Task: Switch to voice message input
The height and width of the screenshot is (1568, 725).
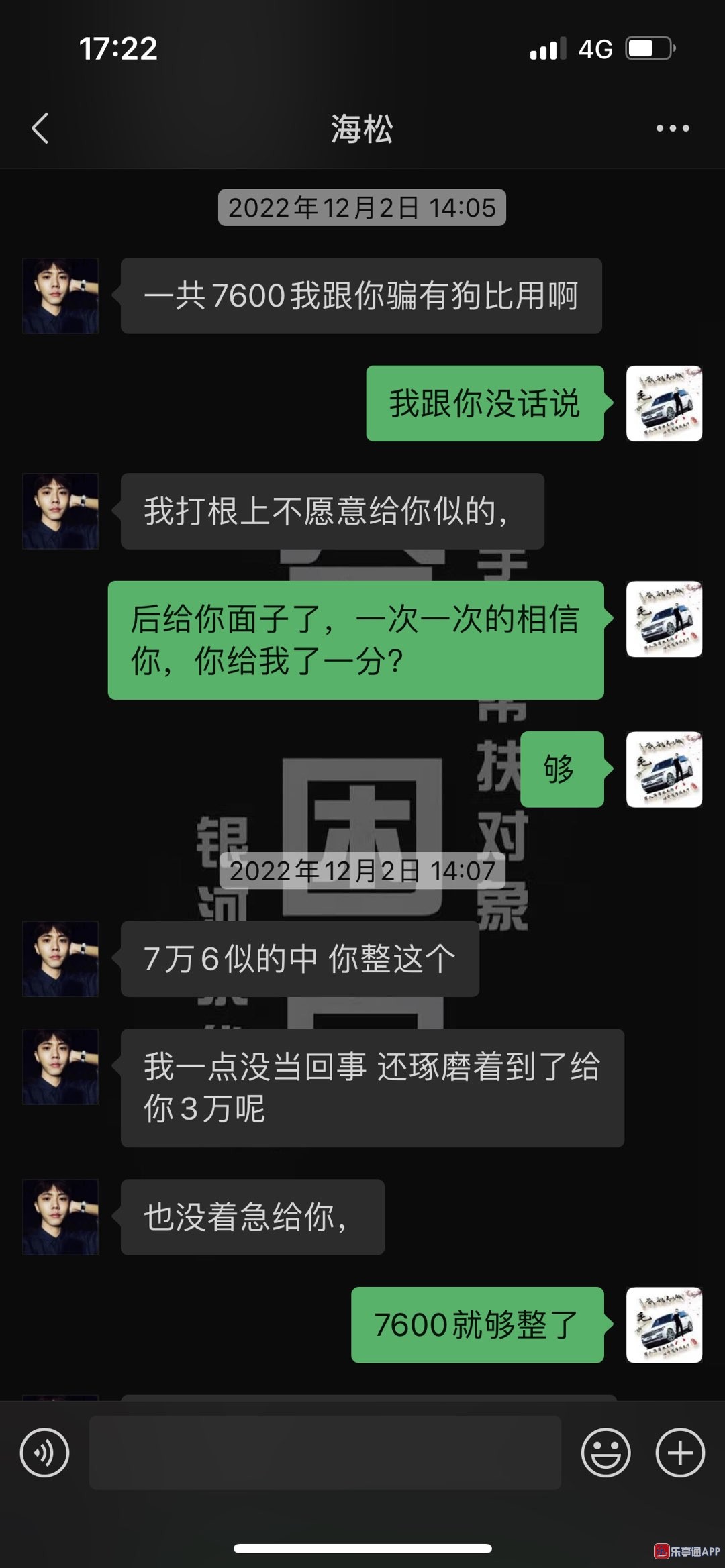Action: coord(45,1453)
